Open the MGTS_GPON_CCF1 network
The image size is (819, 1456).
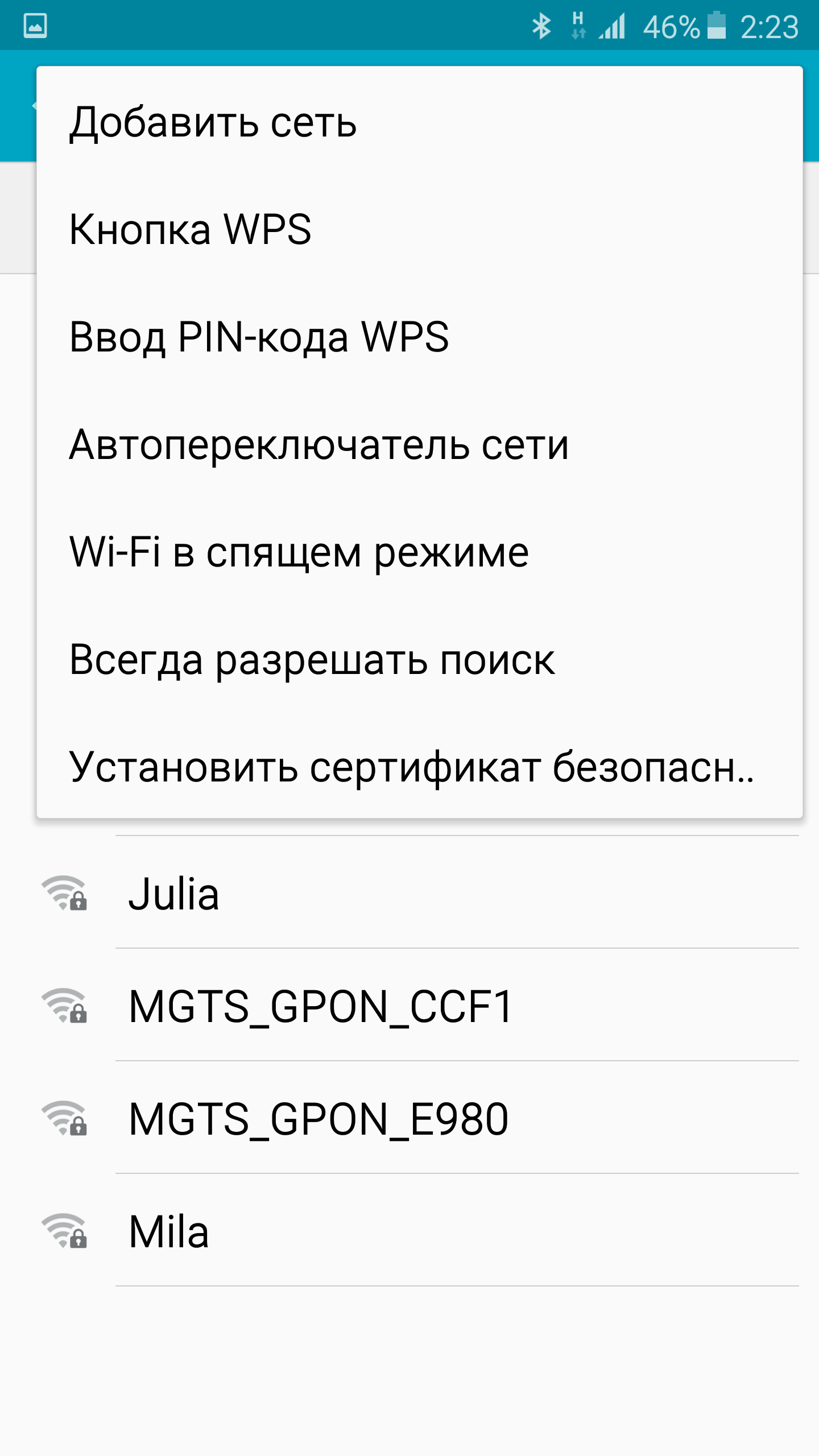[x=409, y=1006]
